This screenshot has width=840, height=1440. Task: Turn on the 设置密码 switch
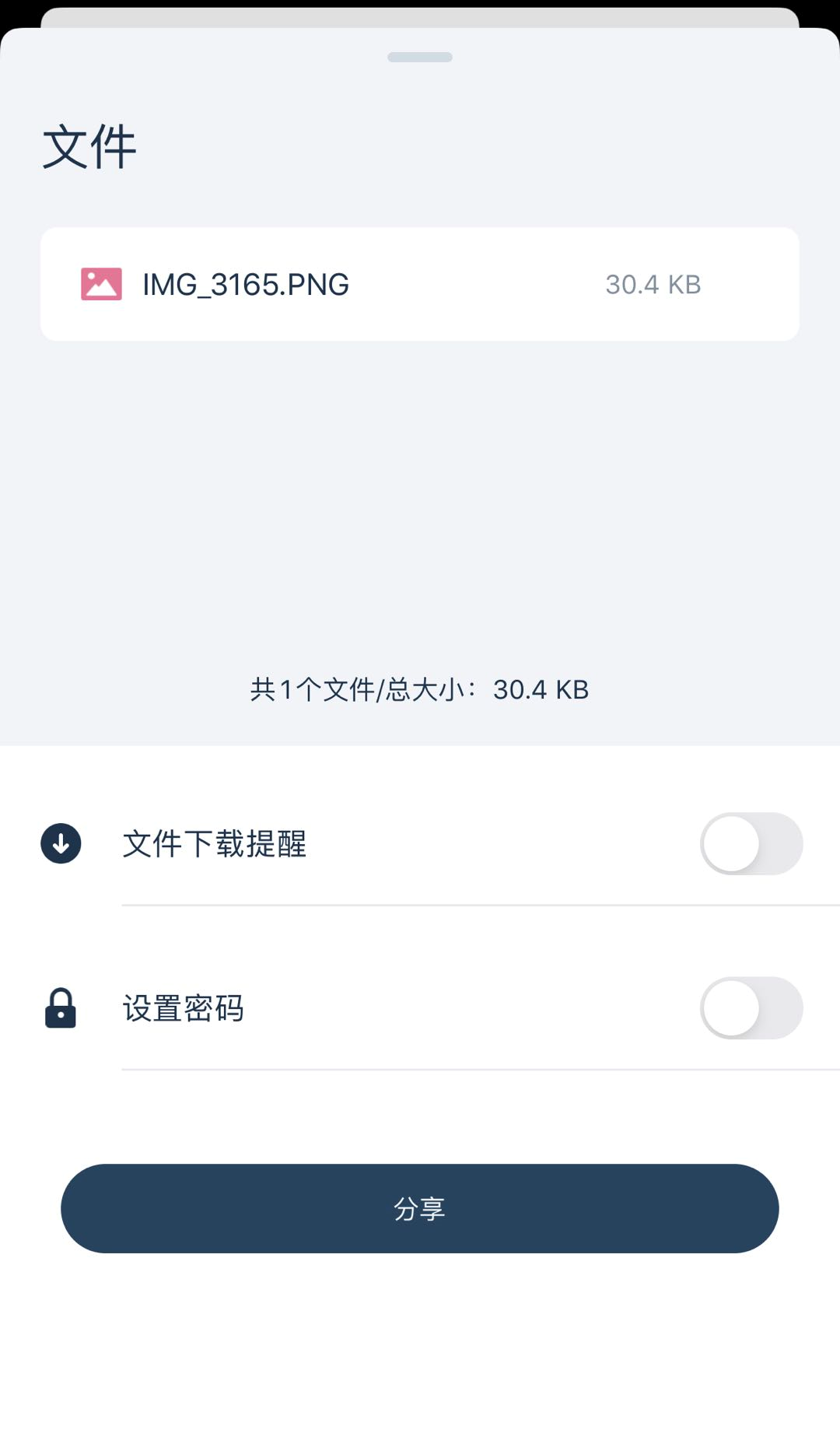click(x=751, y=1007)
